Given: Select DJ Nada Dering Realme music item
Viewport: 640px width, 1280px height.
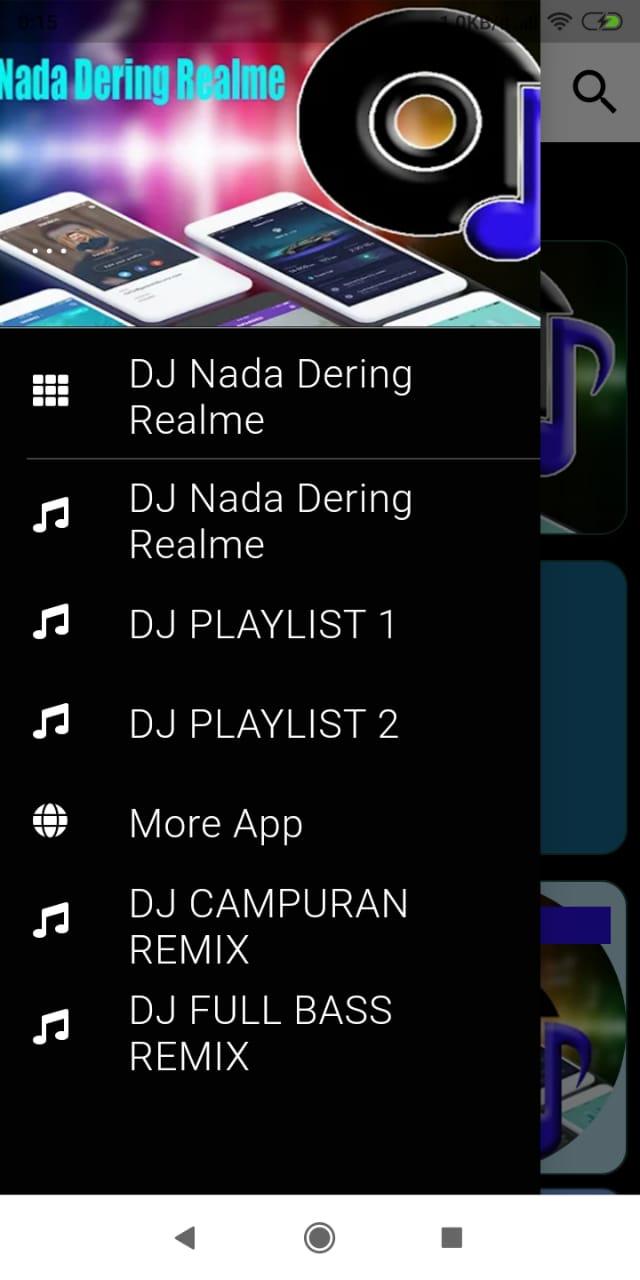Looking at the screenshot, I should tap(270, 521).
